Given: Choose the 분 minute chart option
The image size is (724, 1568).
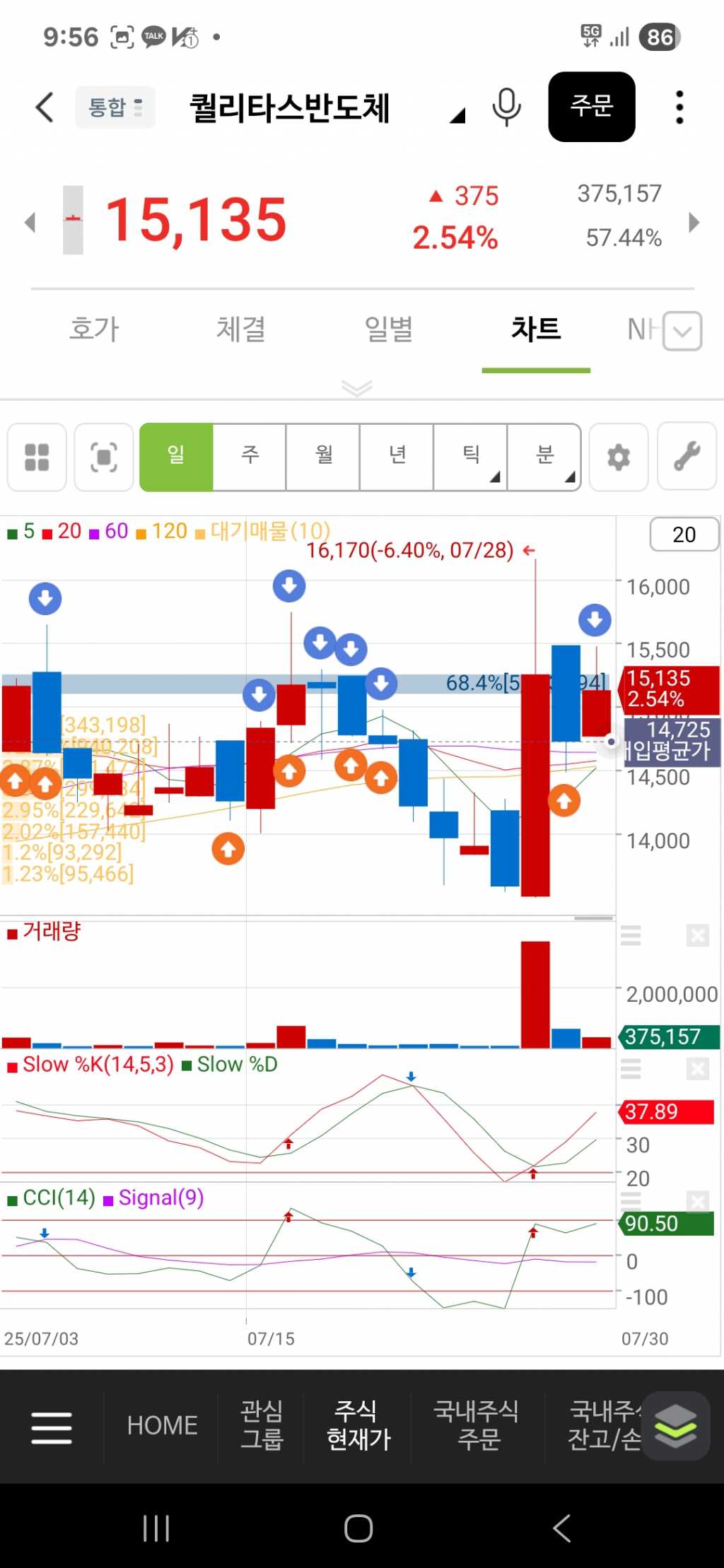Looking at the screenshot, I should (544, 457).
